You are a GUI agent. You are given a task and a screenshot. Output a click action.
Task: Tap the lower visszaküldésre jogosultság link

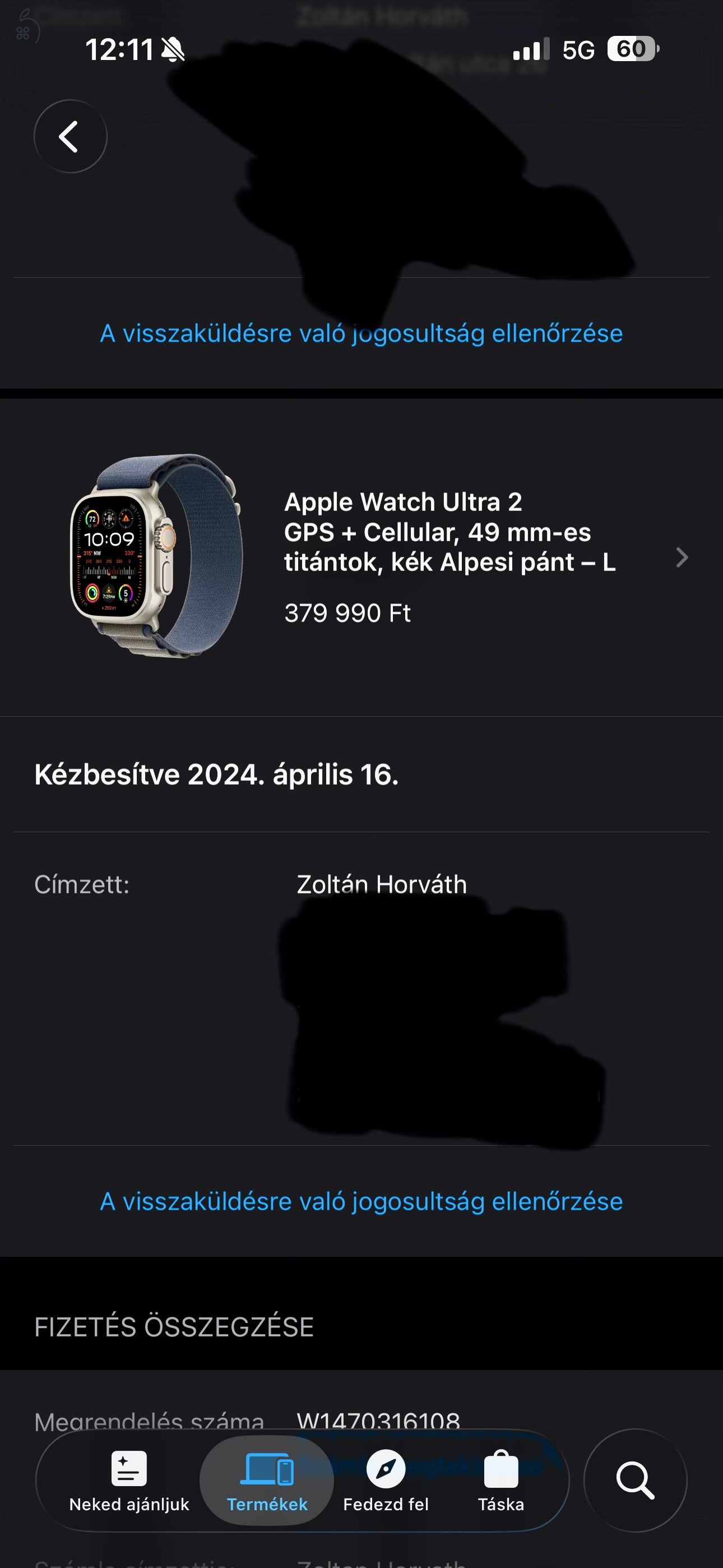(361, 1200)
